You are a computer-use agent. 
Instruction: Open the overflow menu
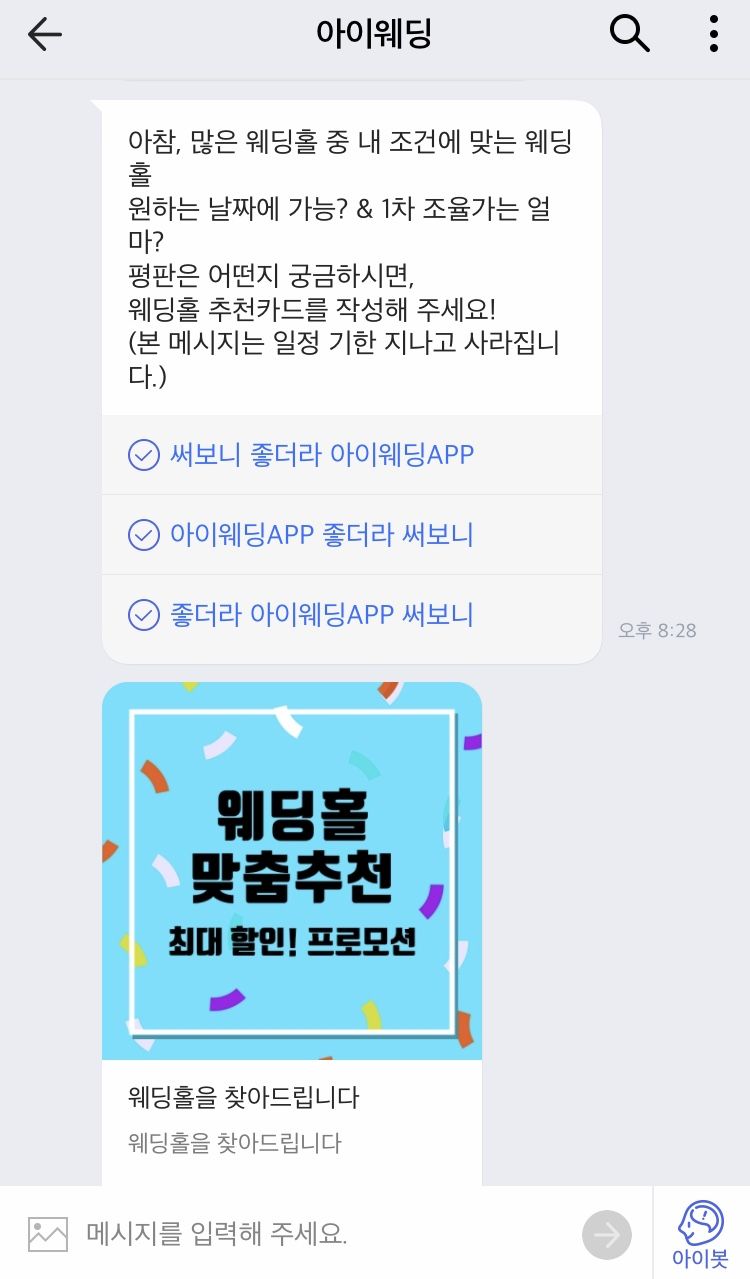coord(713,35)
